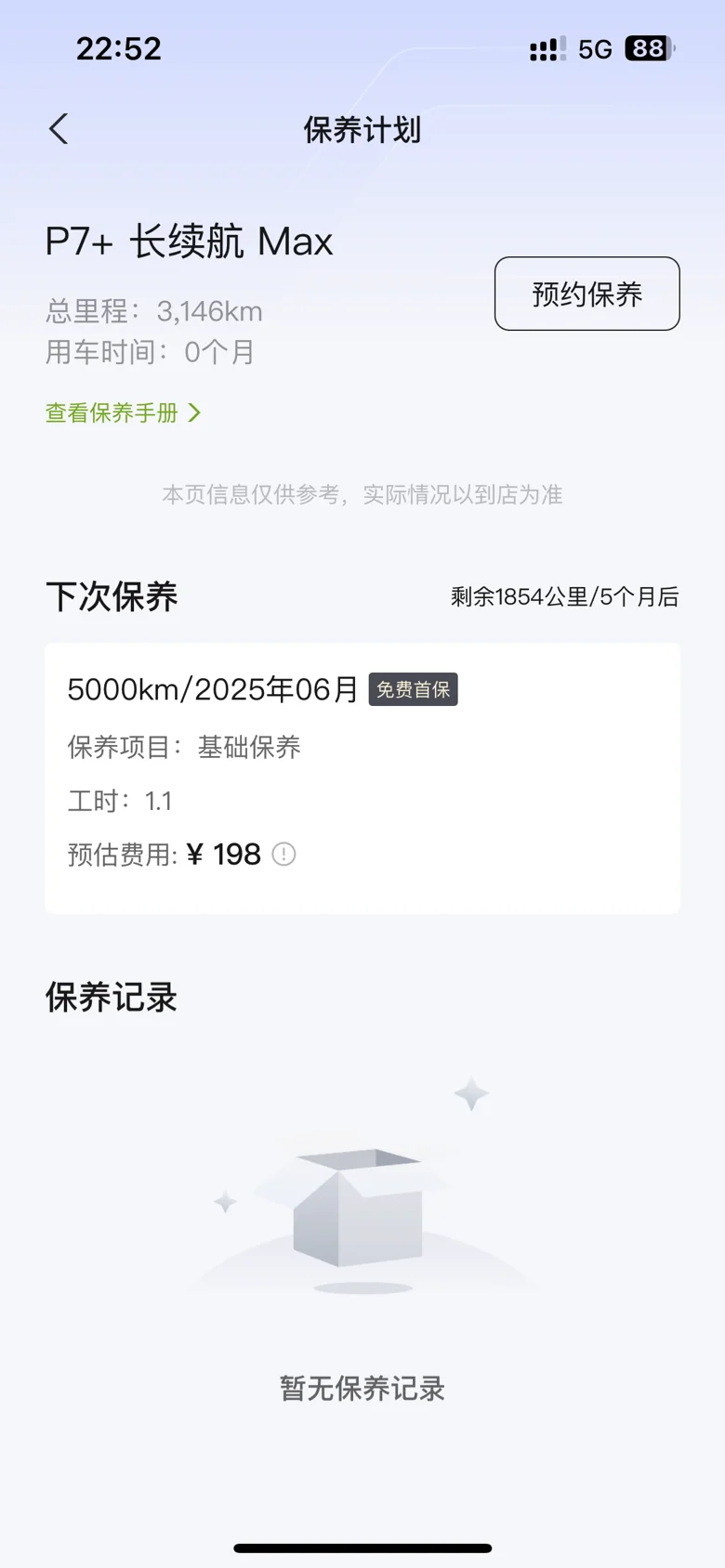Screen dimensions: 725x1568
Task: Tap the 预约保养 button
Action: [587, 294]
